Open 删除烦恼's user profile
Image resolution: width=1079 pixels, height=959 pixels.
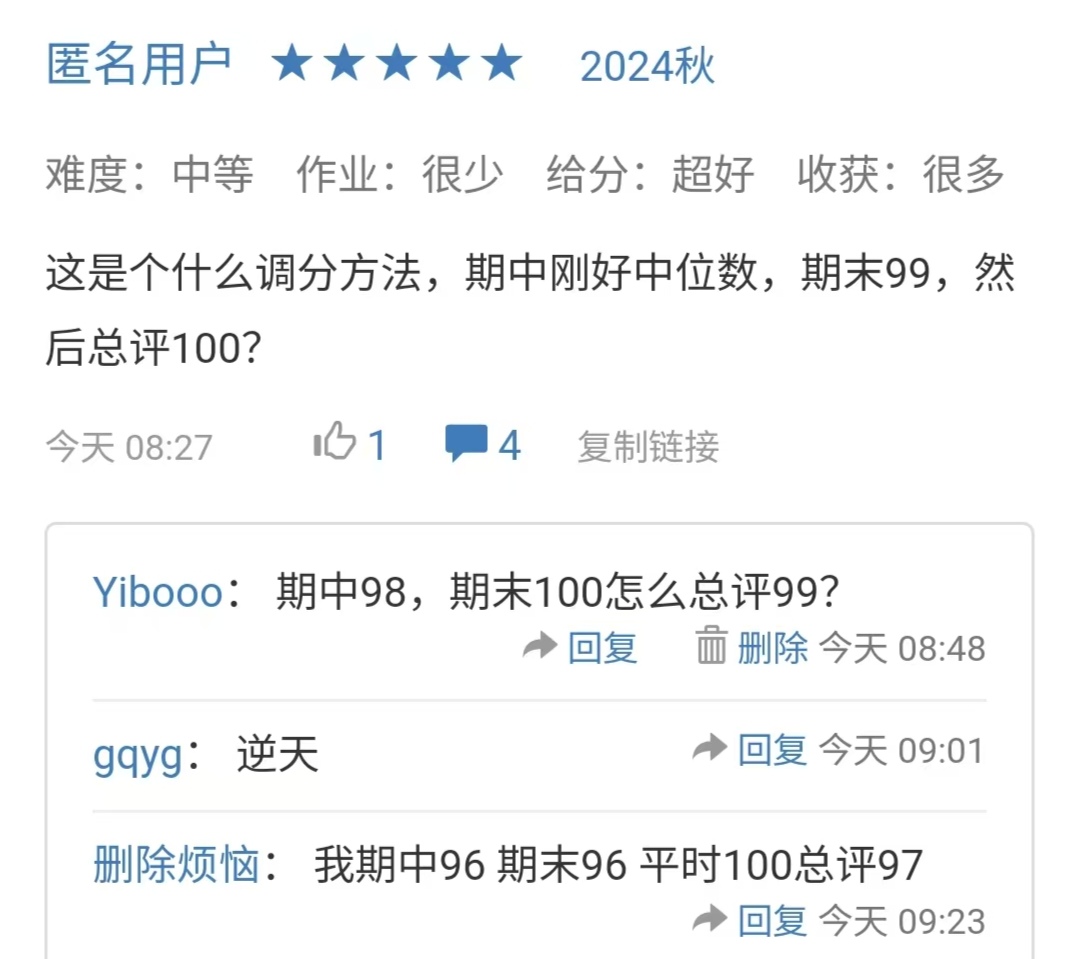(x=177, y=865)
